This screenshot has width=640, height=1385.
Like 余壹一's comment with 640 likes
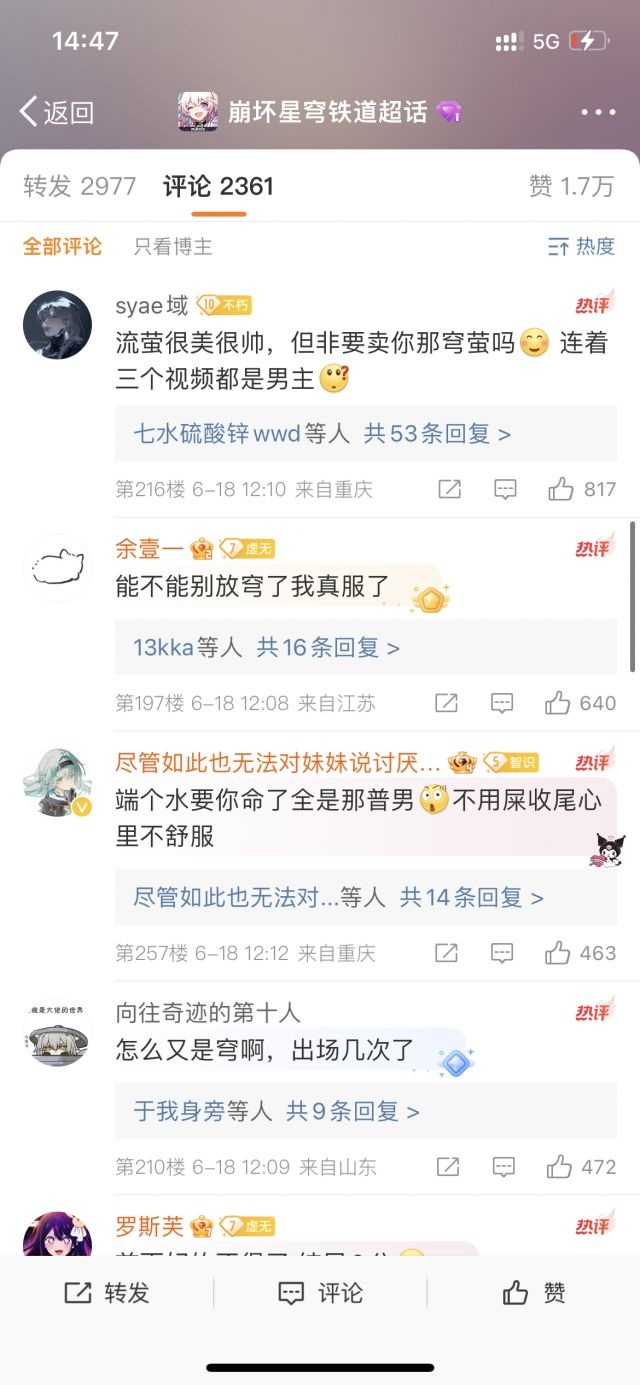580,703
